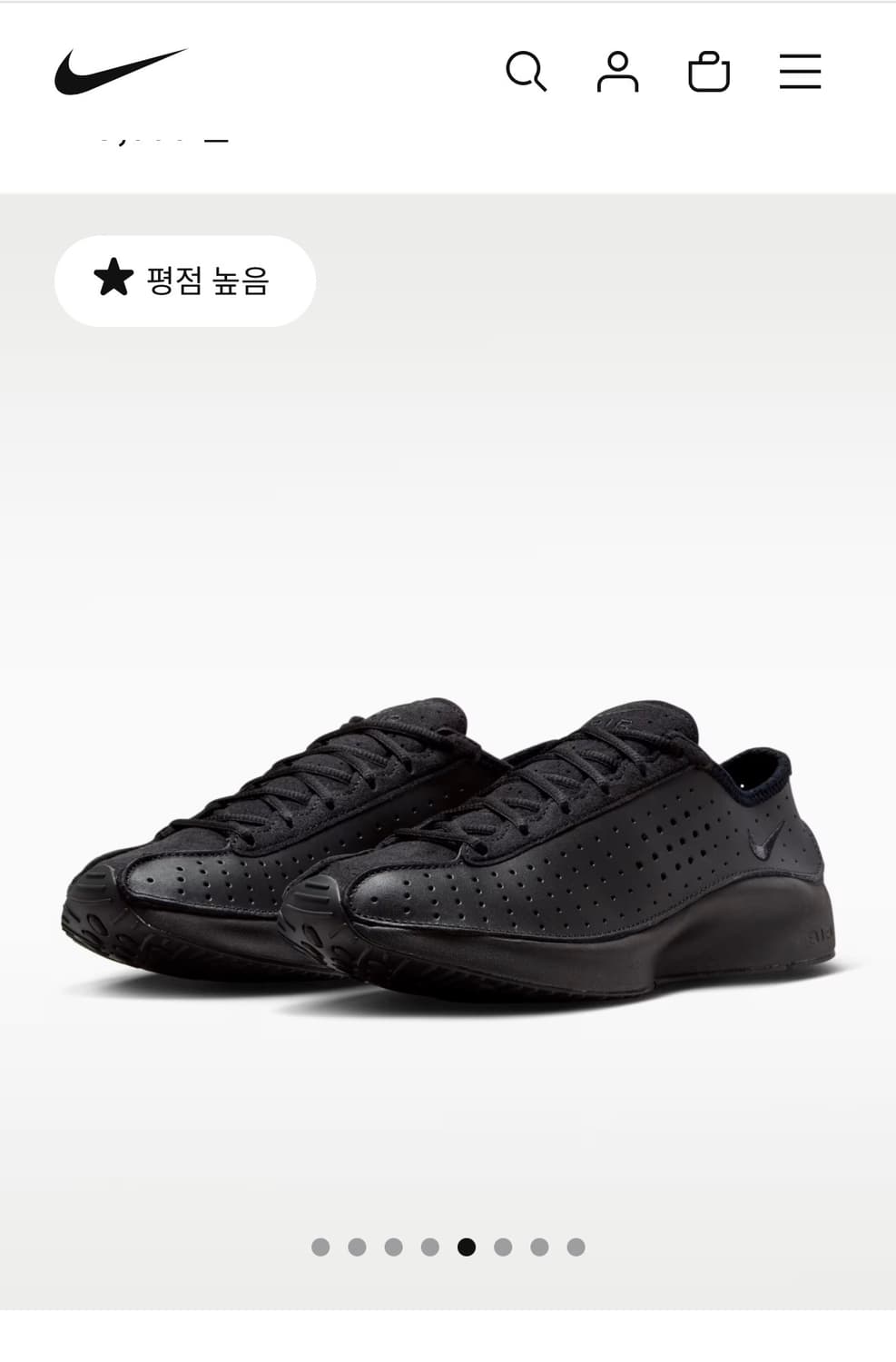Click the star icon on the rating badge
Image resolution: width=896 pixels, height=1362 pixels.
pos(115,280)
